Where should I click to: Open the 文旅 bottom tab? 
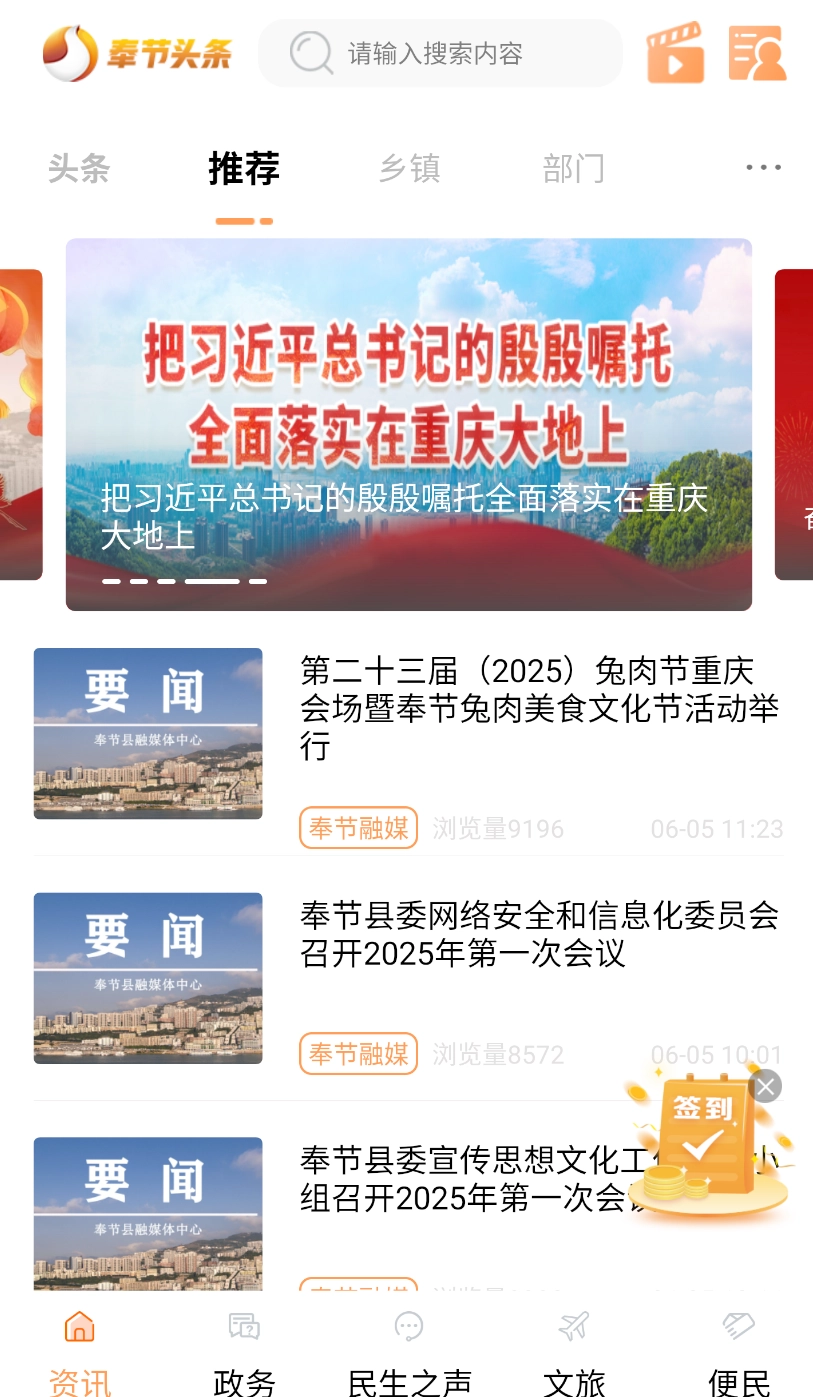pyautogui.click(x=574, y=1355)
